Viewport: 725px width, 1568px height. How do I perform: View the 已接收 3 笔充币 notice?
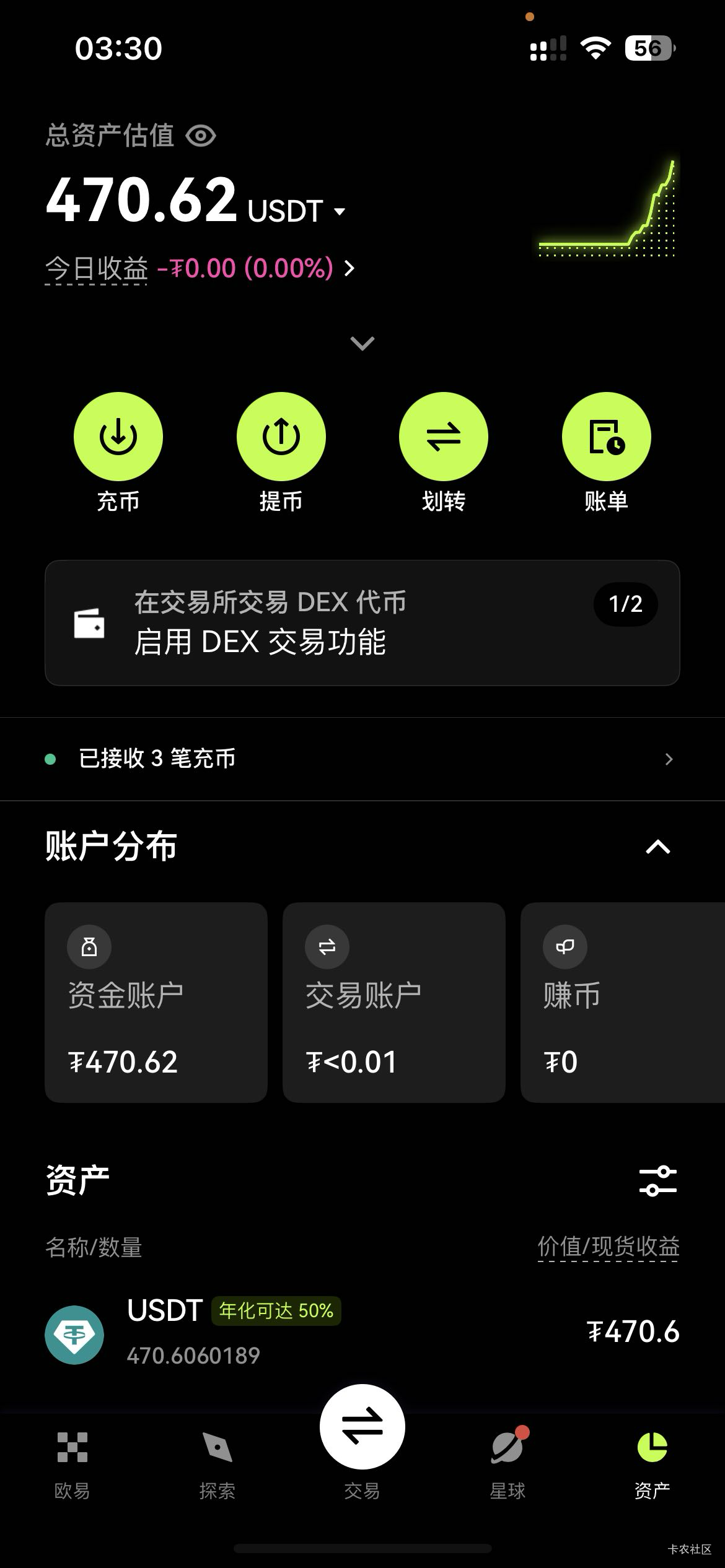[362, 759]
